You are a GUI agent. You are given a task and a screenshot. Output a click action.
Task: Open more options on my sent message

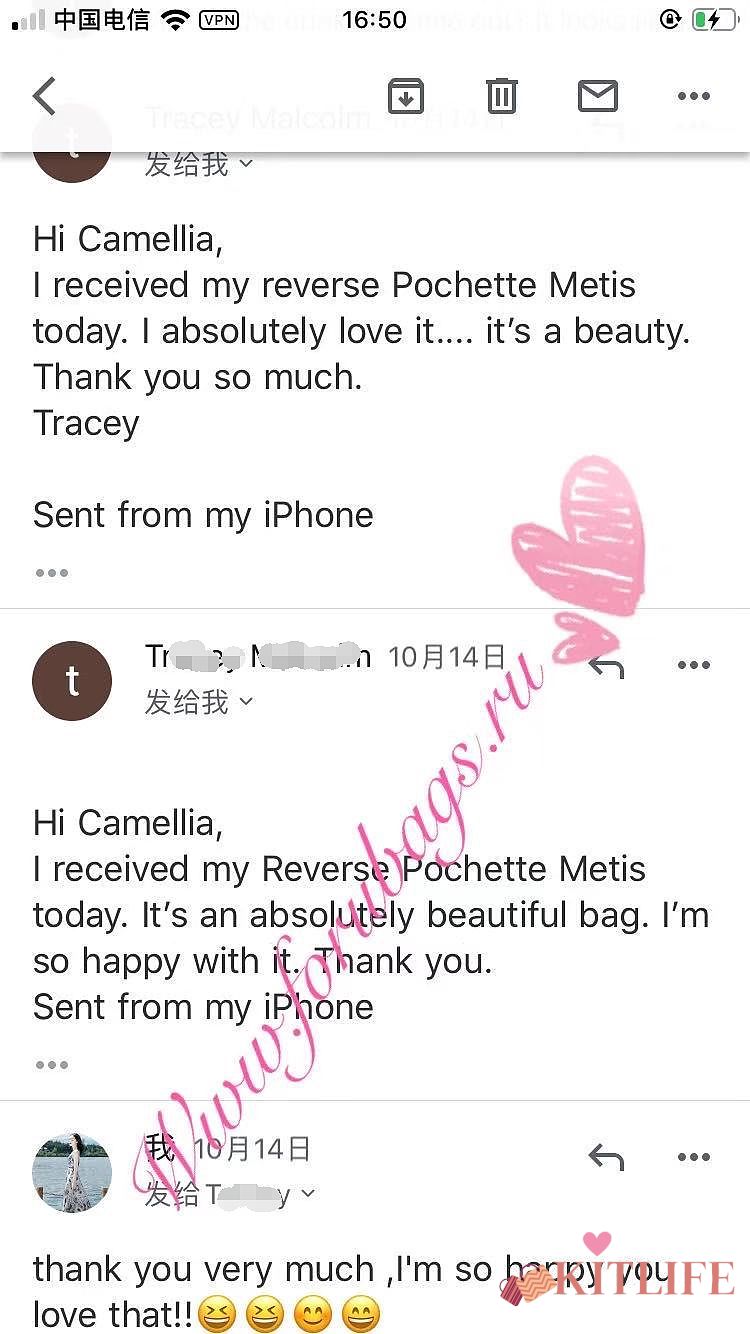click(x=693, y=1157)
